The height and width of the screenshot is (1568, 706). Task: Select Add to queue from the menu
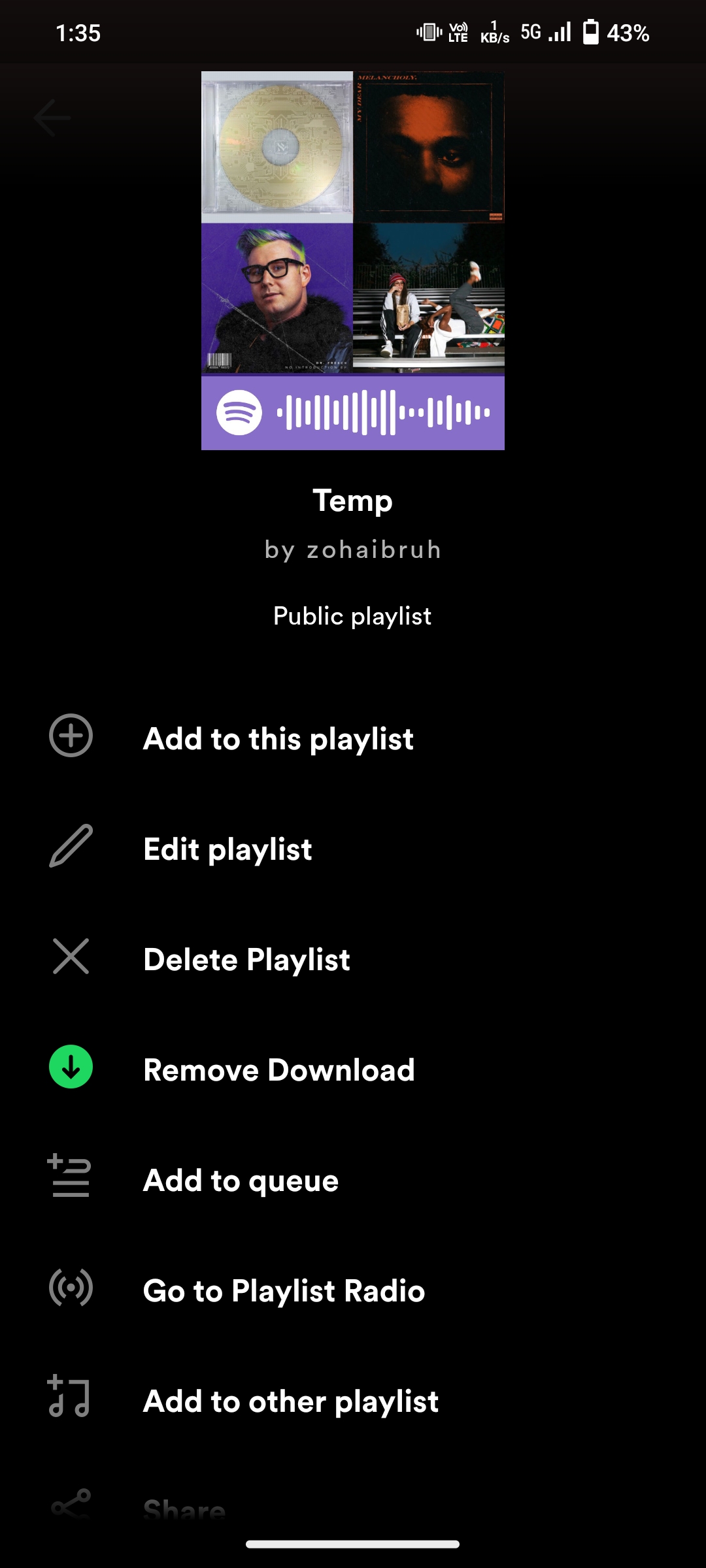(x=241, y=1180)
